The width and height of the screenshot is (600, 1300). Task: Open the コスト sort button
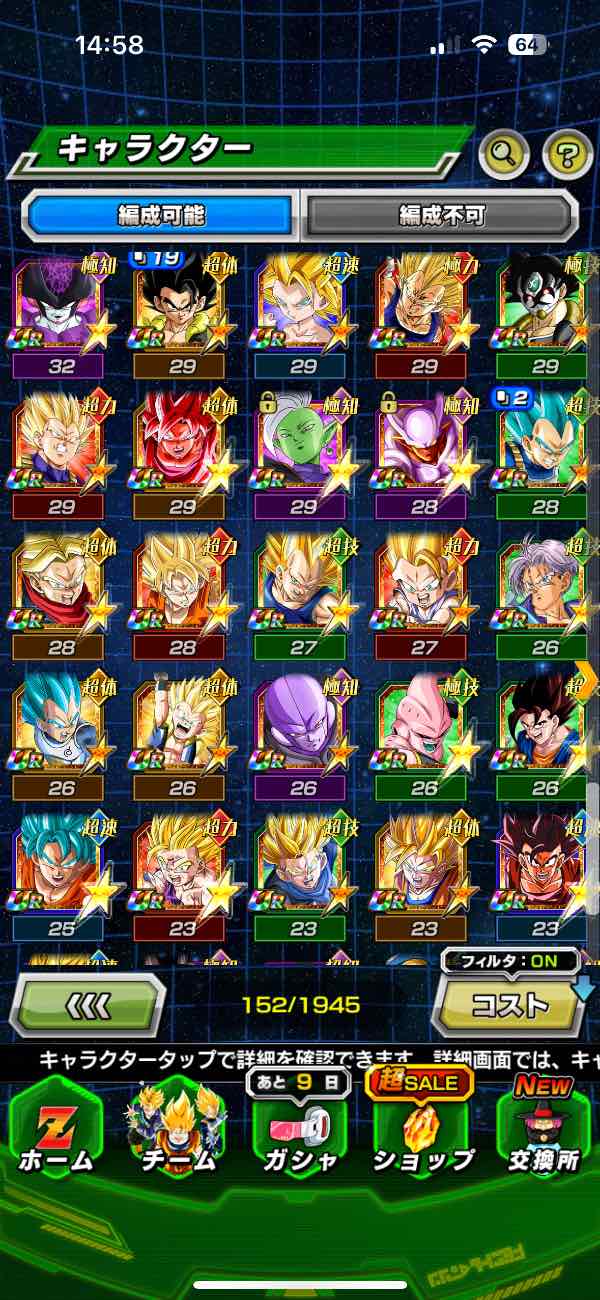(510, 1003)
